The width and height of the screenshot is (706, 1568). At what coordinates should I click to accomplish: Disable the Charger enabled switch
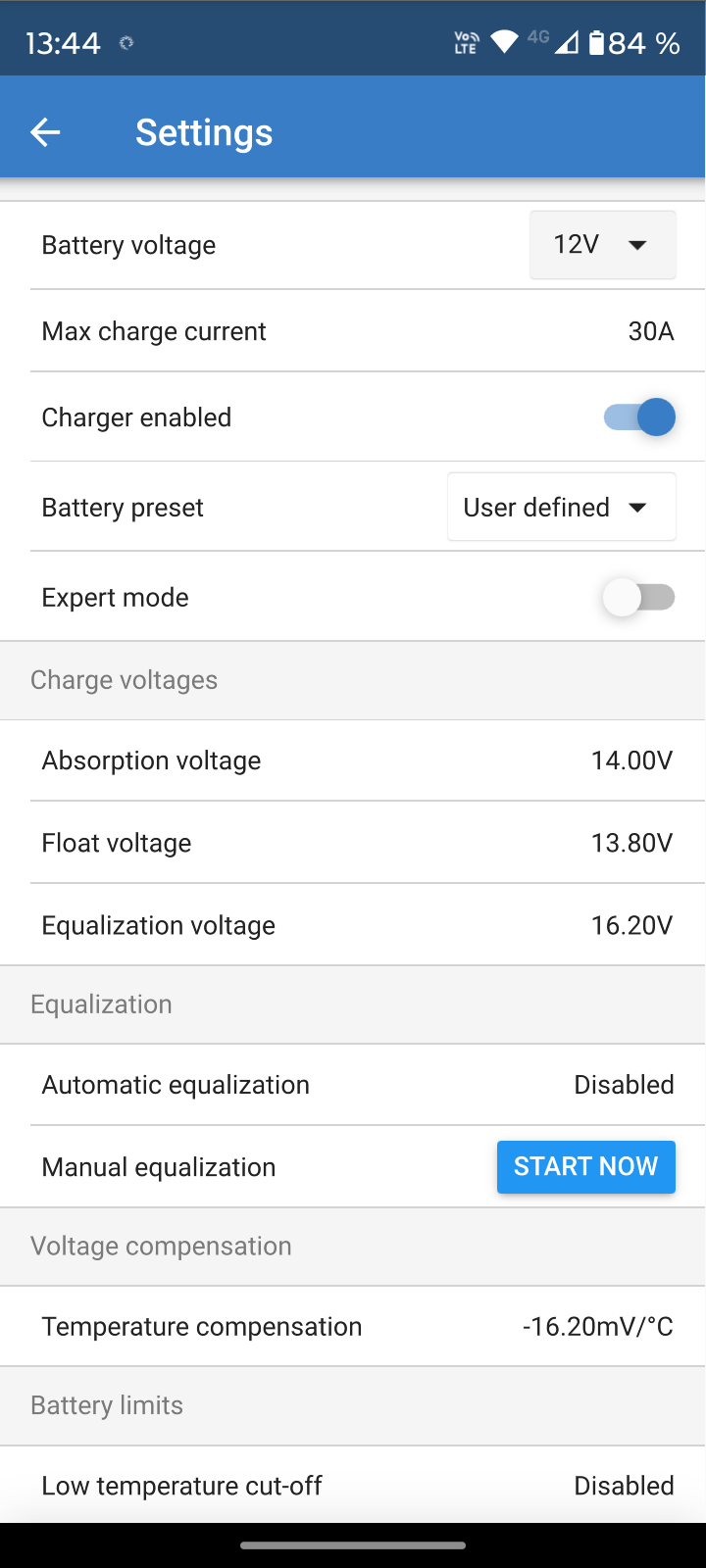click(639, 417)
